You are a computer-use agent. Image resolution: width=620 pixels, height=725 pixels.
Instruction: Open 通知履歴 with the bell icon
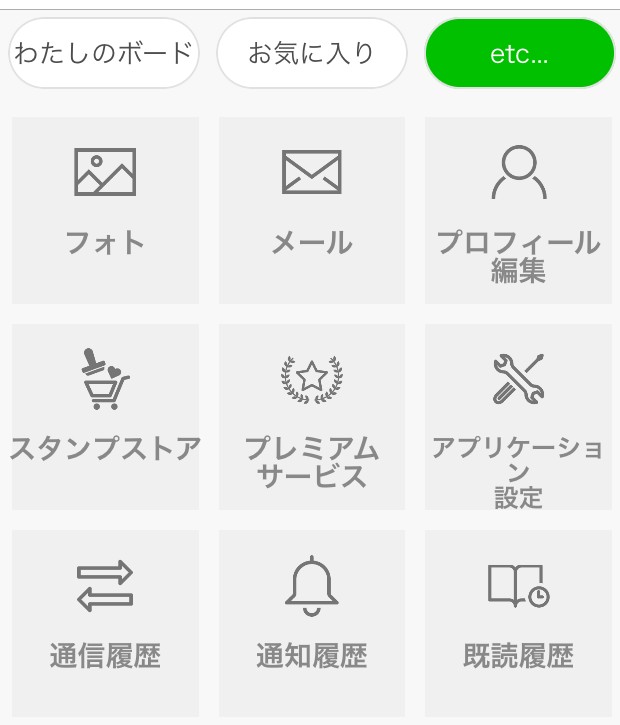click(x=312, y=620)
